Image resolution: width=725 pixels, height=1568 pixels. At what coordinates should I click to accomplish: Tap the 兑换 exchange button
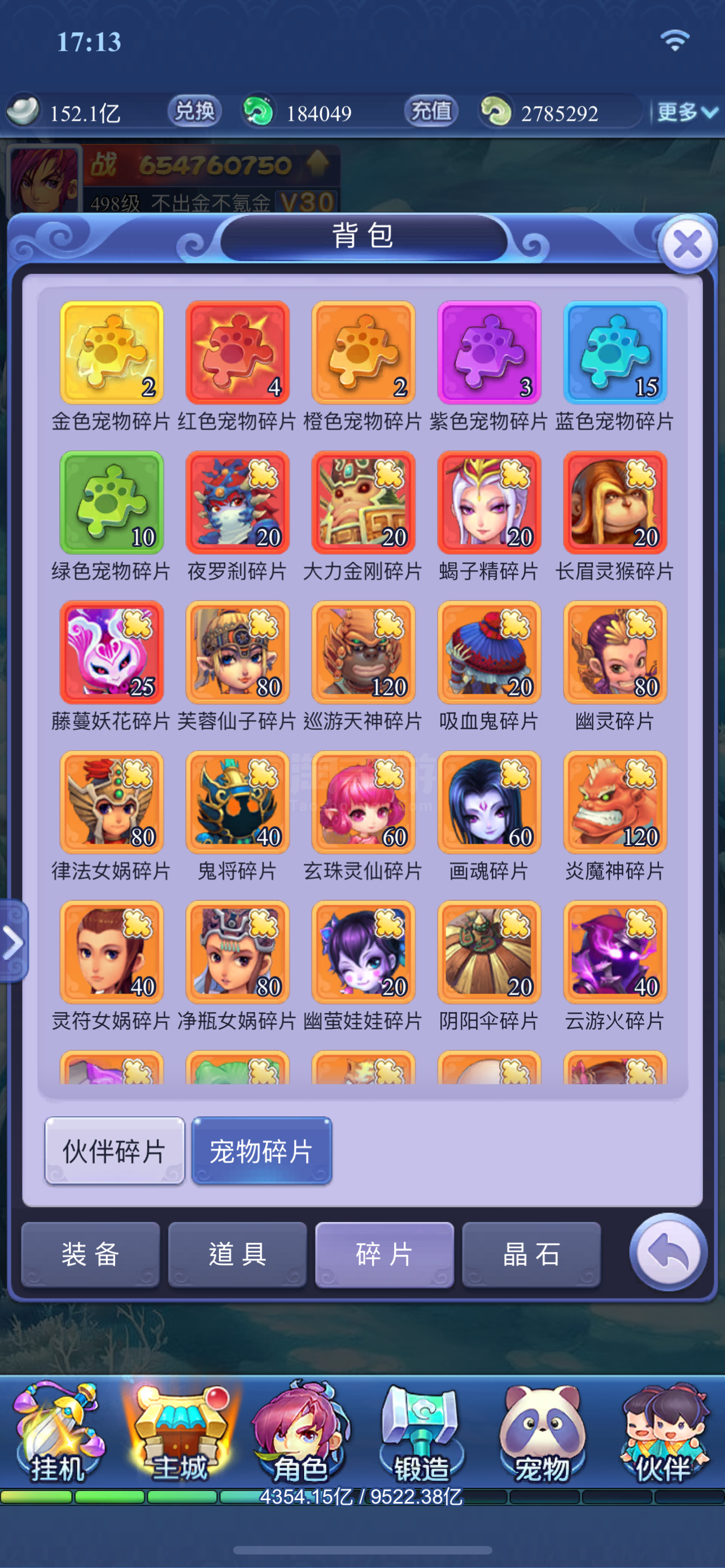(195, 111)
